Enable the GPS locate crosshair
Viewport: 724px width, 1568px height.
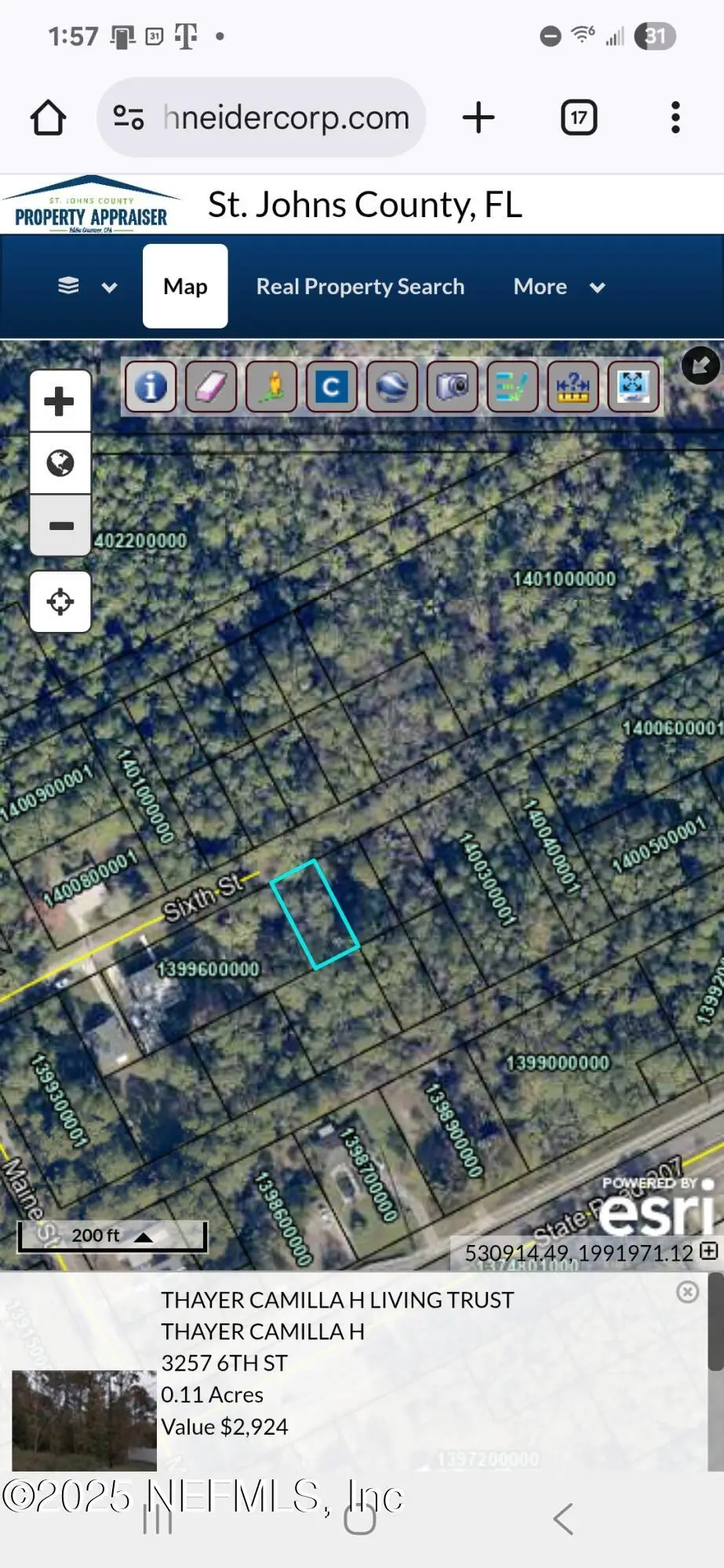pos(60,601)
